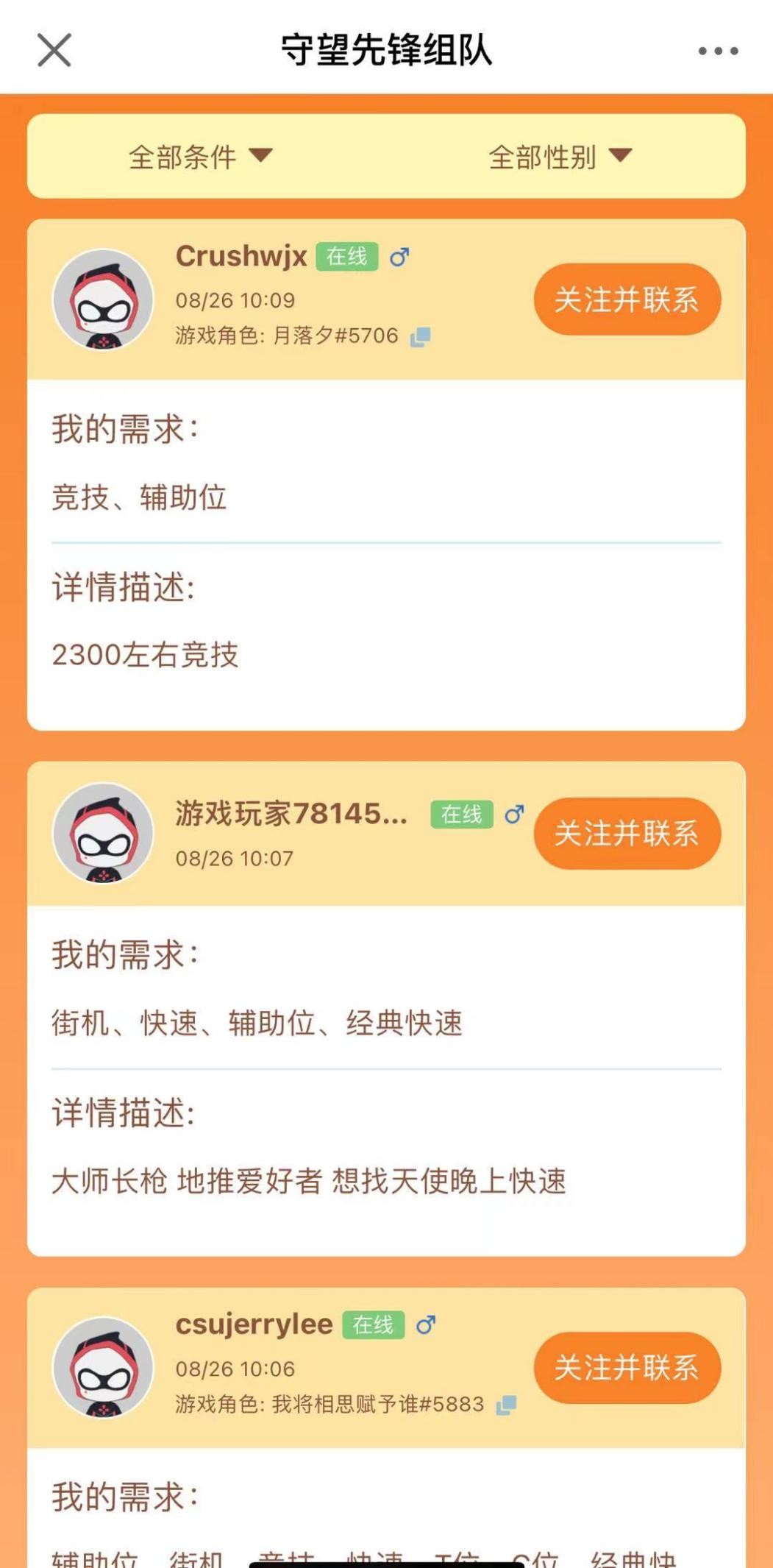
Task: Click 游戏玩家78145's avatar image
Action: [x=104, y=834]
